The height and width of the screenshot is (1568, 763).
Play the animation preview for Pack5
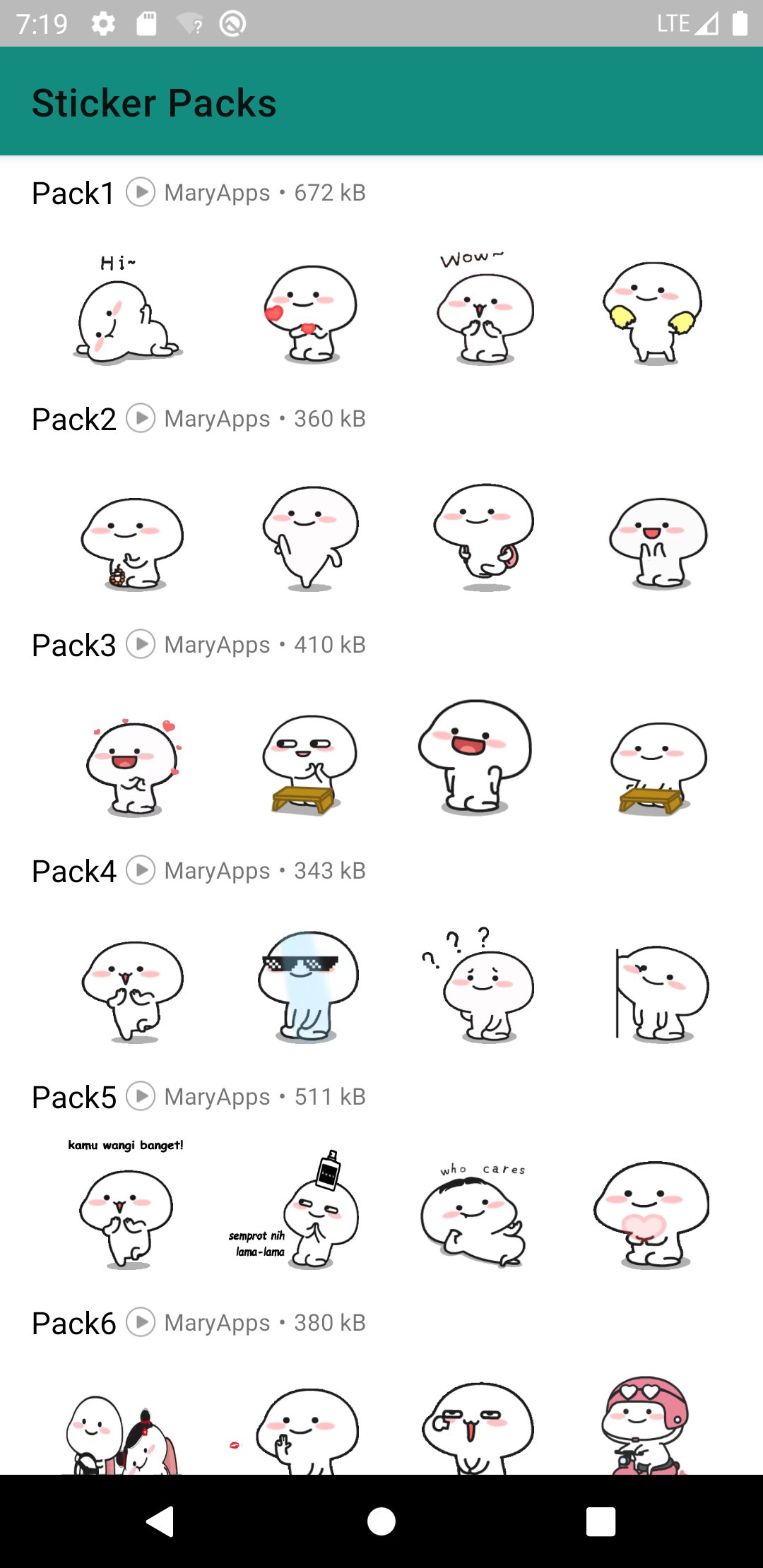pyautogui.click(x=141, y=1096)
